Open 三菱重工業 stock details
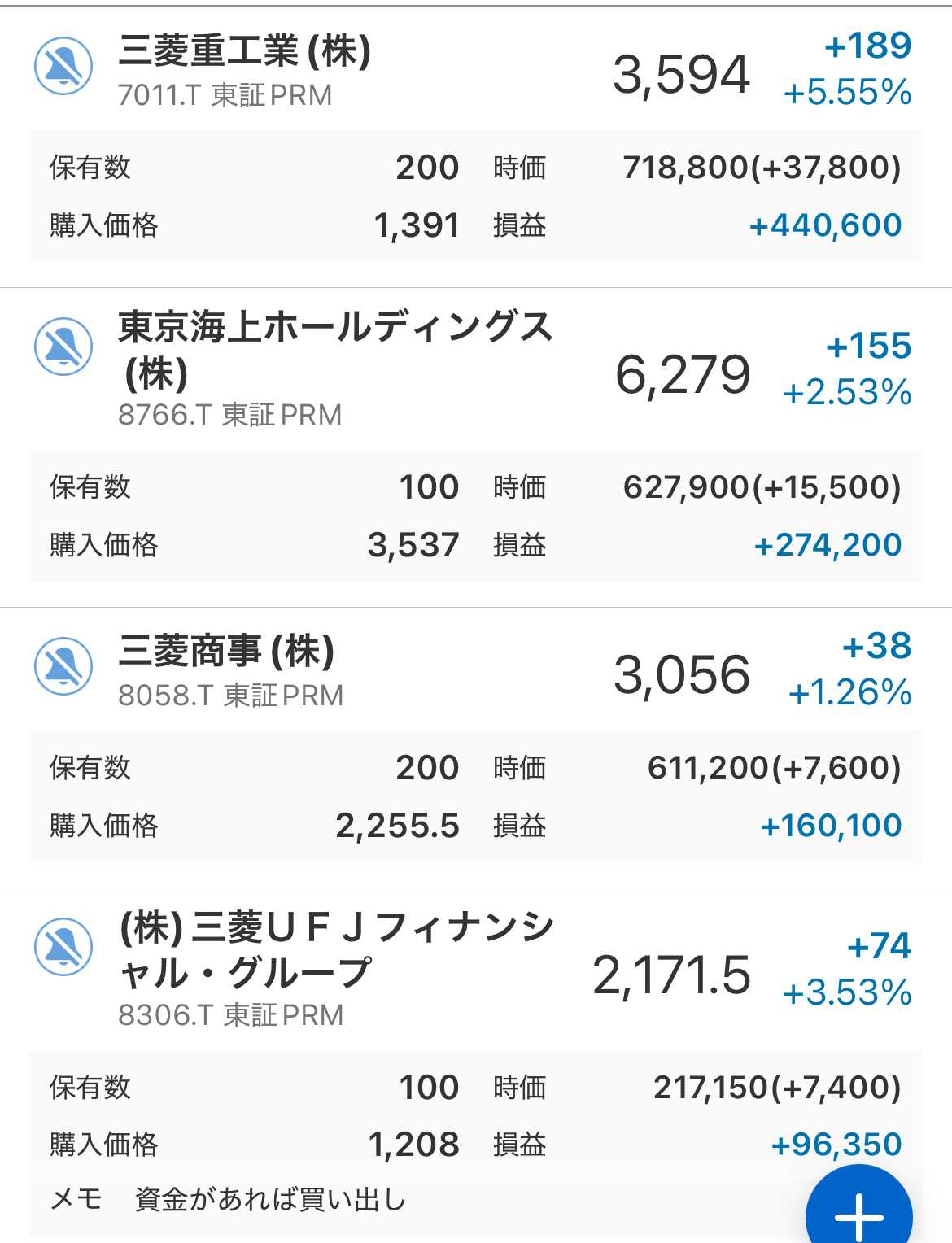 (x=245, y=52)
